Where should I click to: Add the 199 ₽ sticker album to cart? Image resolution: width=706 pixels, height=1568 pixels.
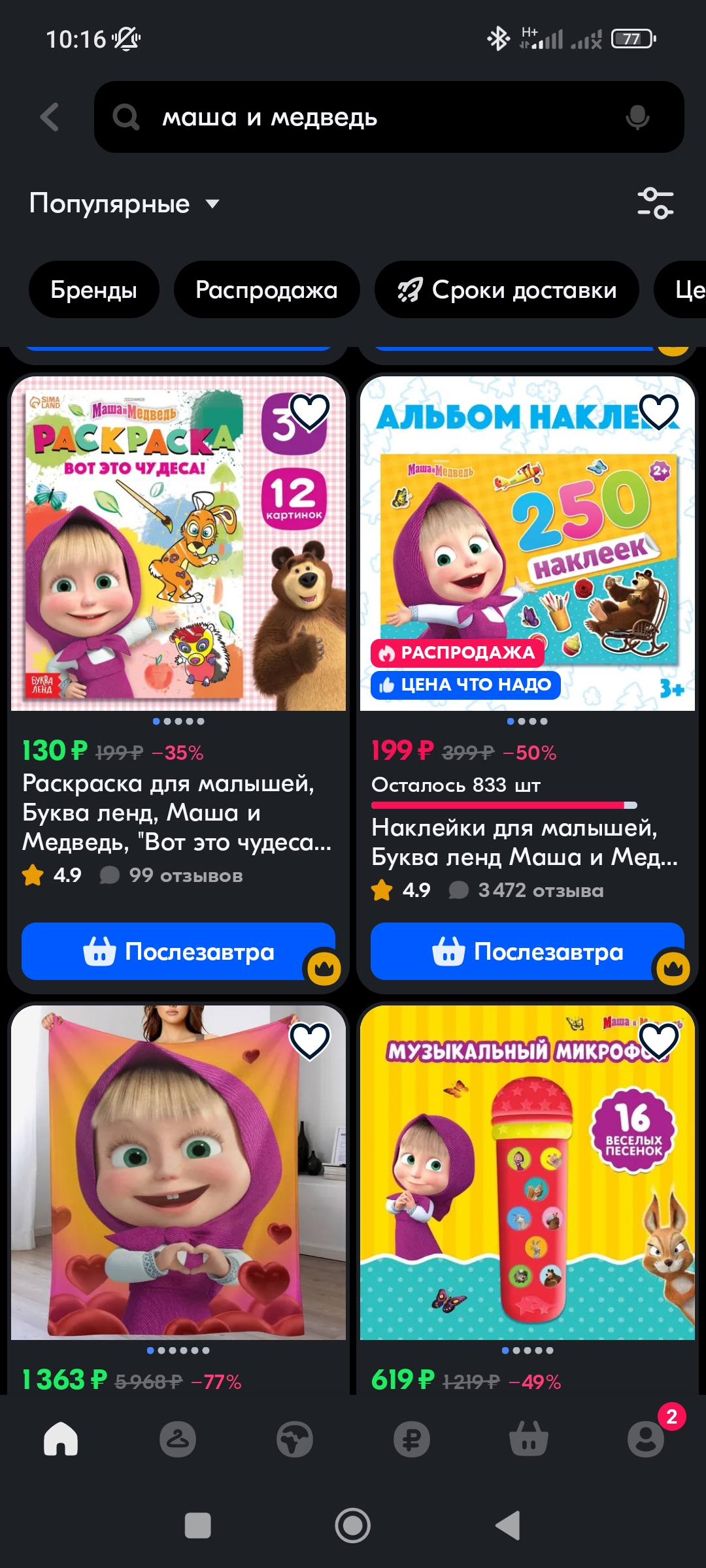(x=528, y=951)
